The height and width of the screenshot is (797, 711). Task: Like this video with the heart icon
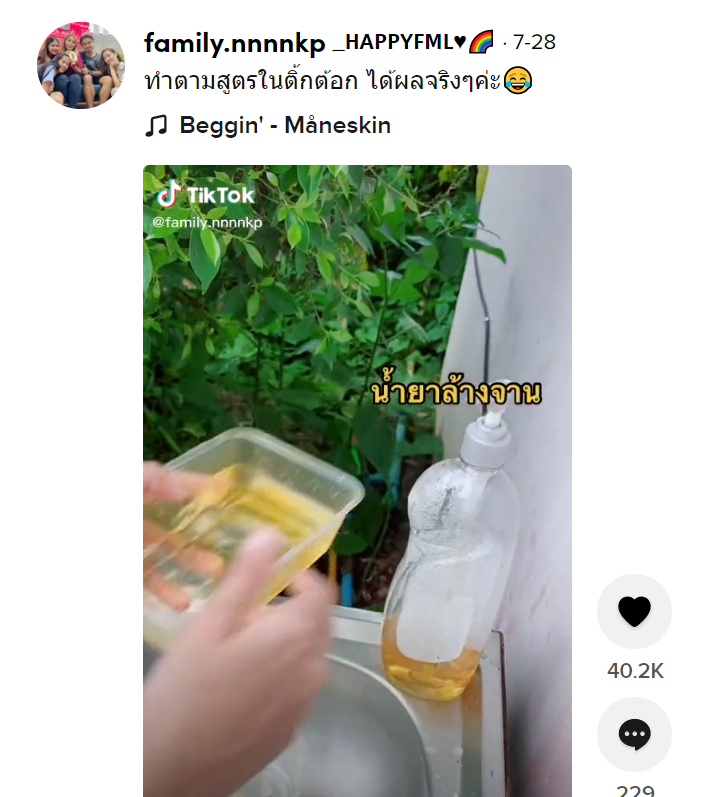point(634,611)
